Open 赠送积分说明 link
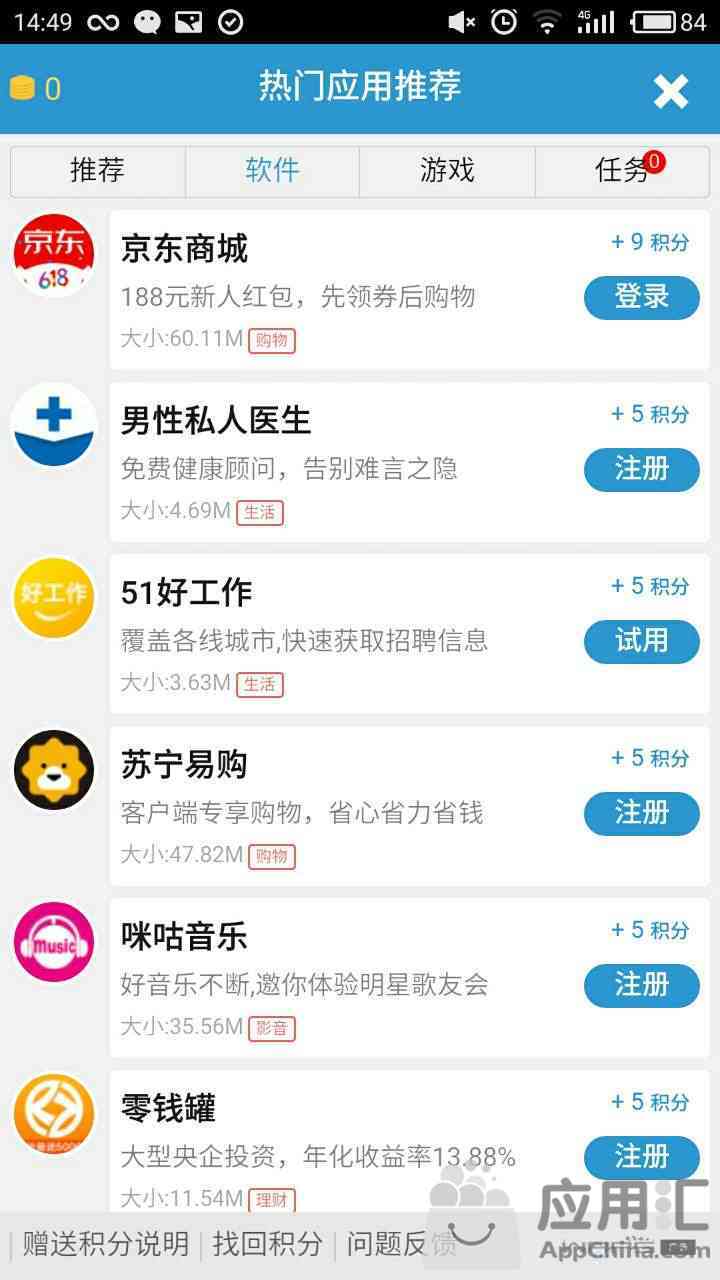This screenshot has width=720, height=1280. (106, 1244)
